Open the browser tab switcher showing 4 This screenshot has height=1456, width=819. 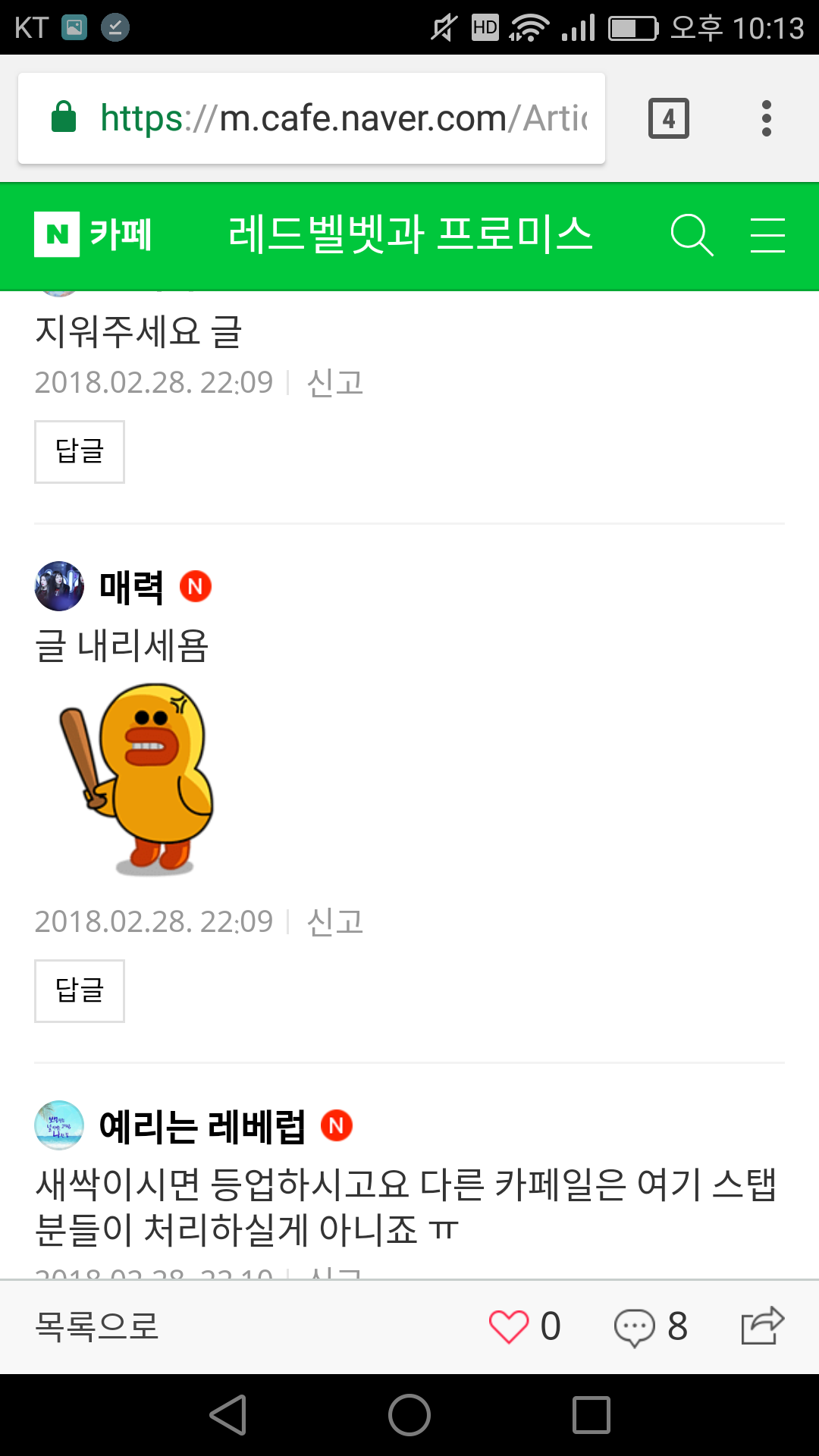click(x=668, y=118)
